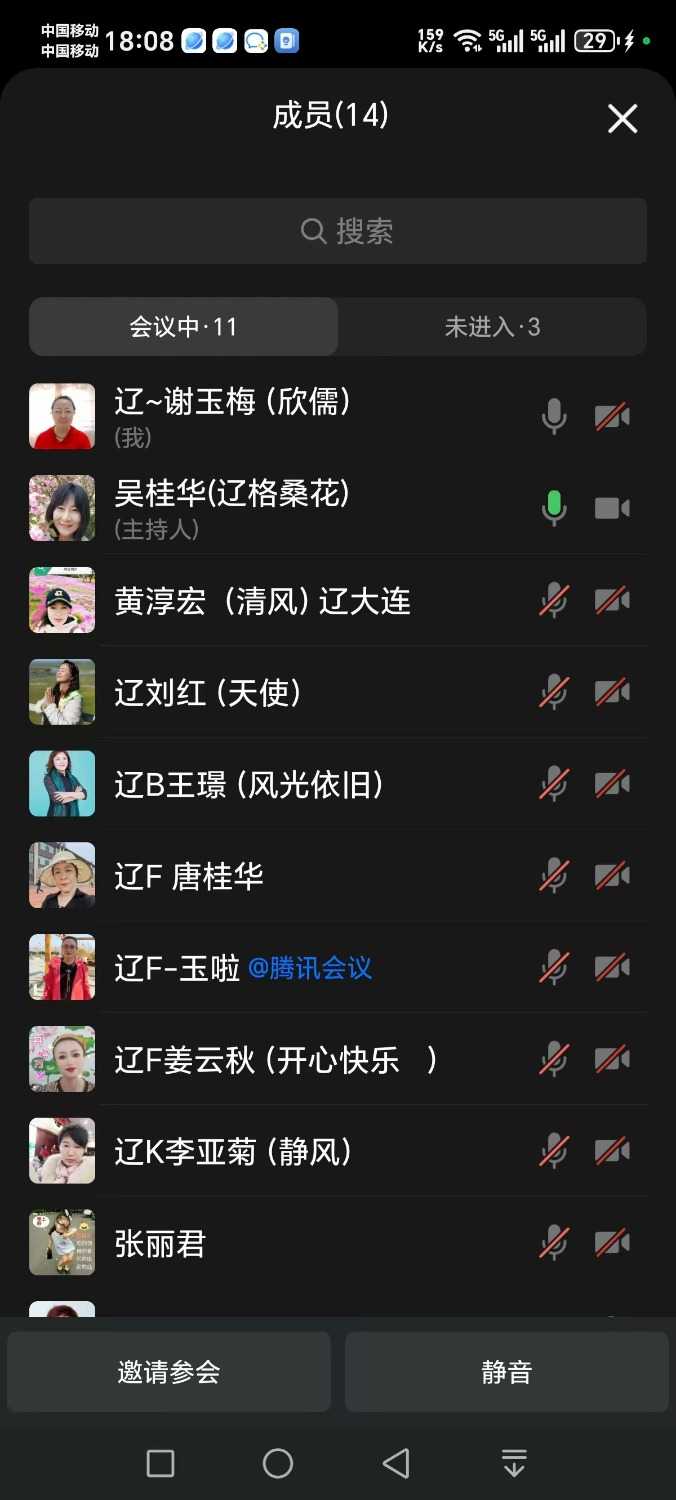Switch to the 未进入·3 tab
The height and width of the screenshot is (1500, 676).
[x=492, y=327]
